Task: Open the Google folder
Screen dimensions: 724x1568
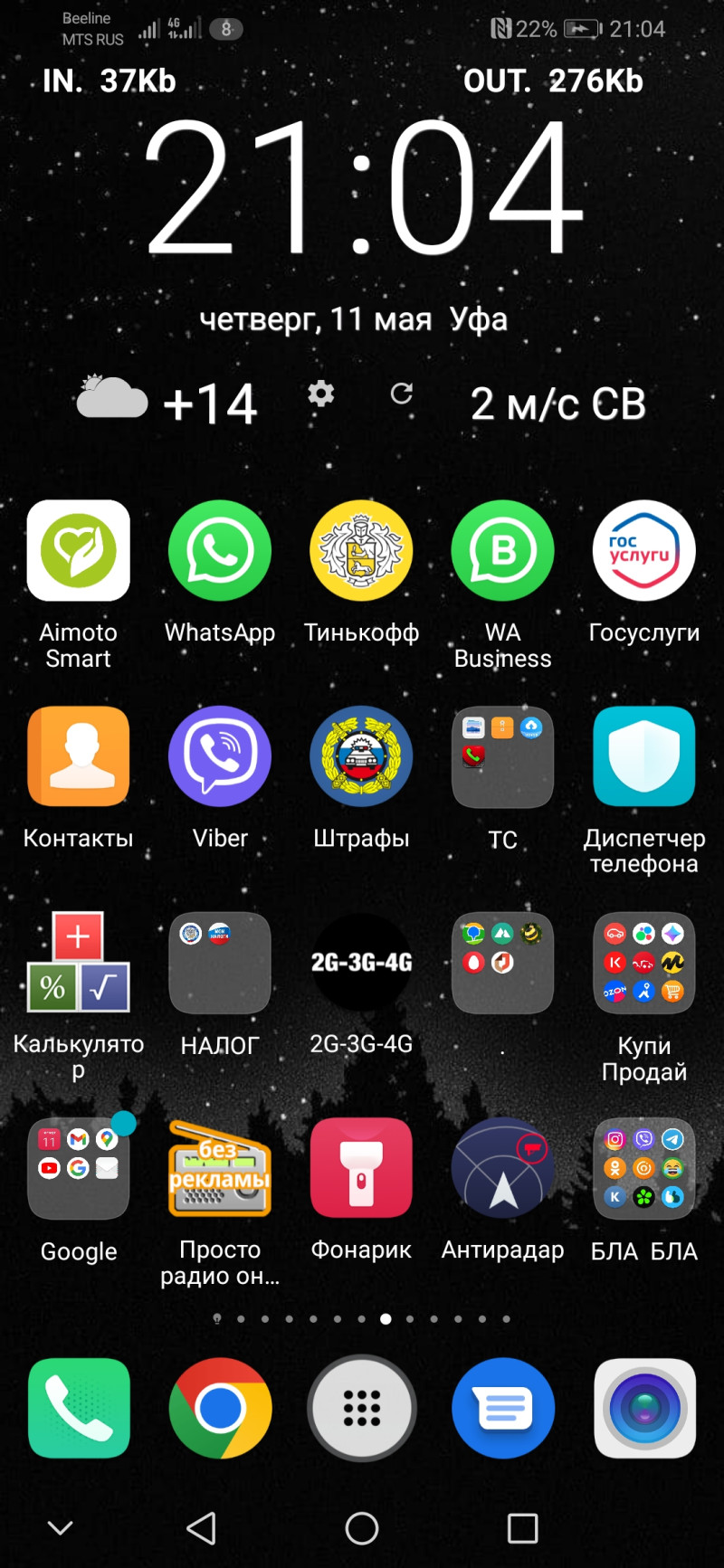Action: coord(79,1167)
